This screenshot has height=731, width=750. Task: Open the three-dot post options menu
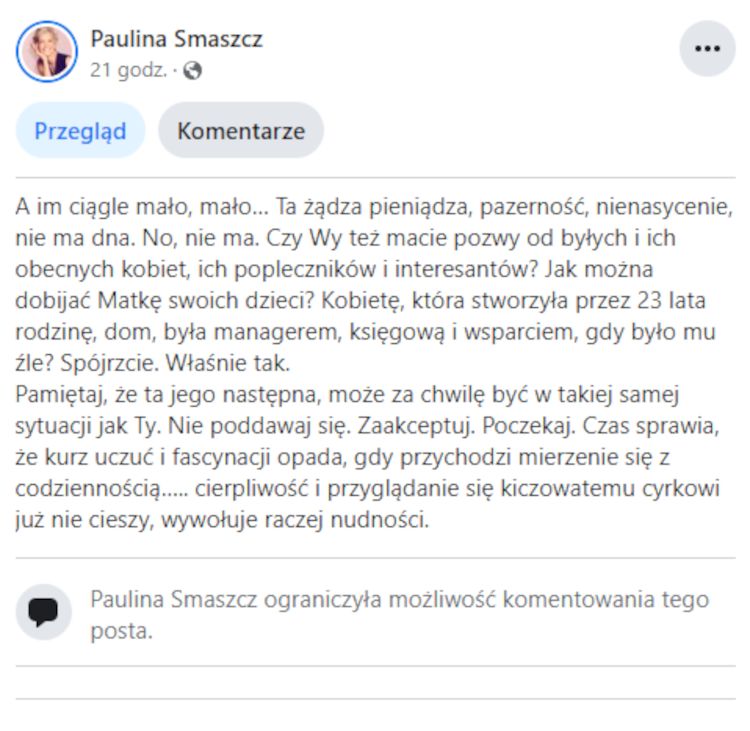pyautogui.click(x=707, y=49)
